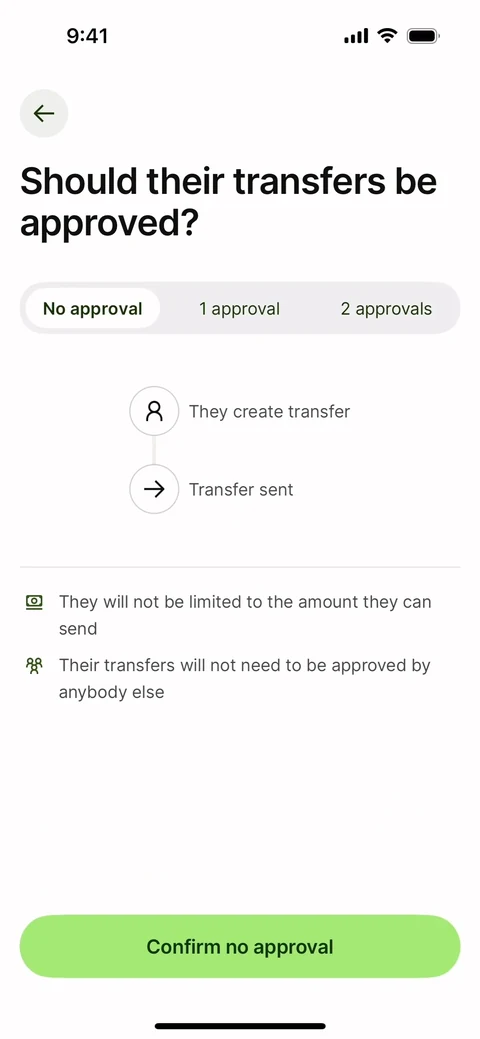Tap Confirm no approval button
The width and height of the screenshot is (480, 1039).
click(240, 946)
